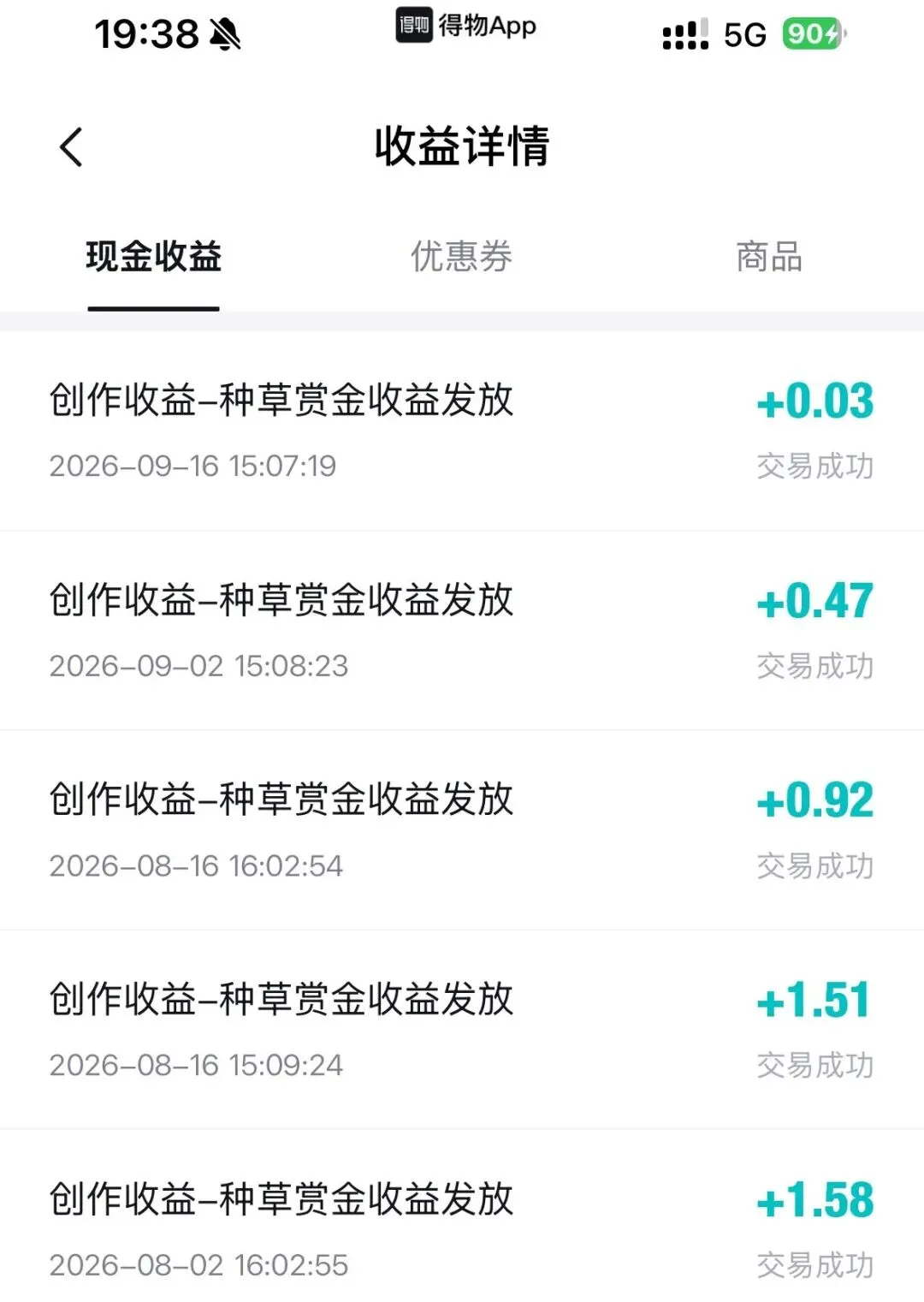924x1302 pixels.
Task: Switch to the 商品 tab
Action: pos(769,257)
